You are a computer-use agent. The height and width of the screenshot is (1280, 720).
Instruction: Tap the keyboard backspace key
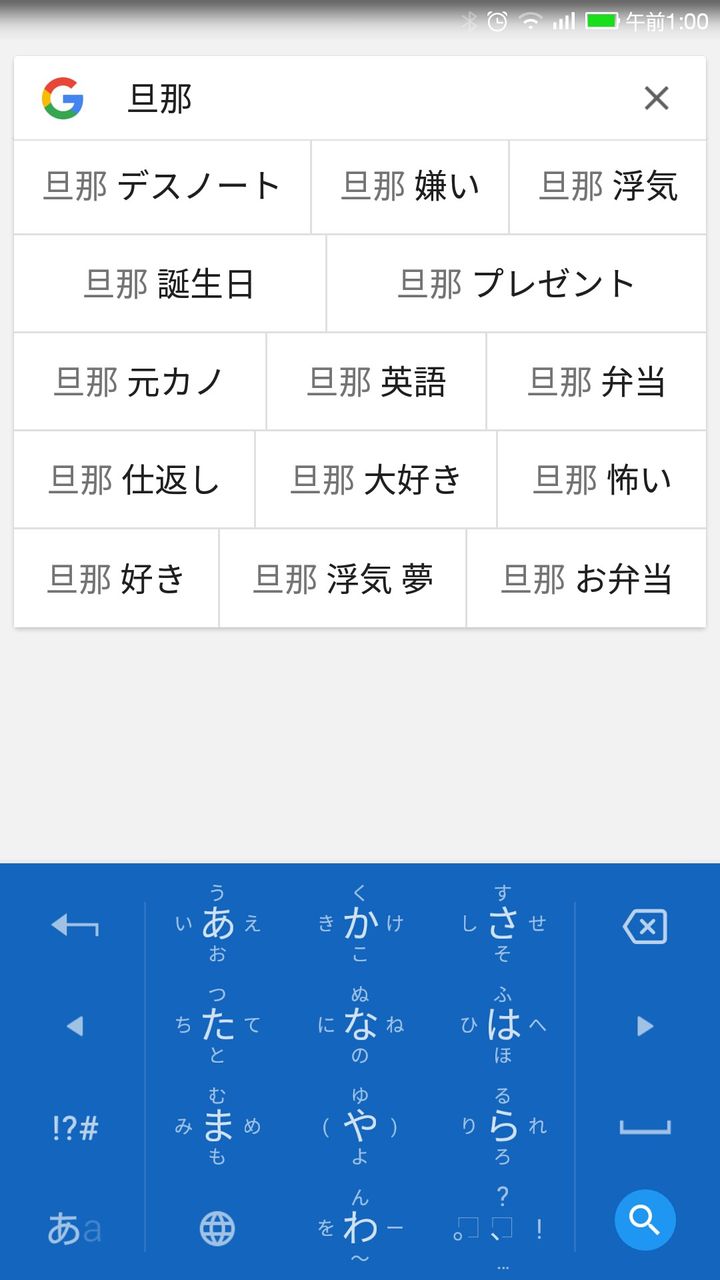click(645, 927)
